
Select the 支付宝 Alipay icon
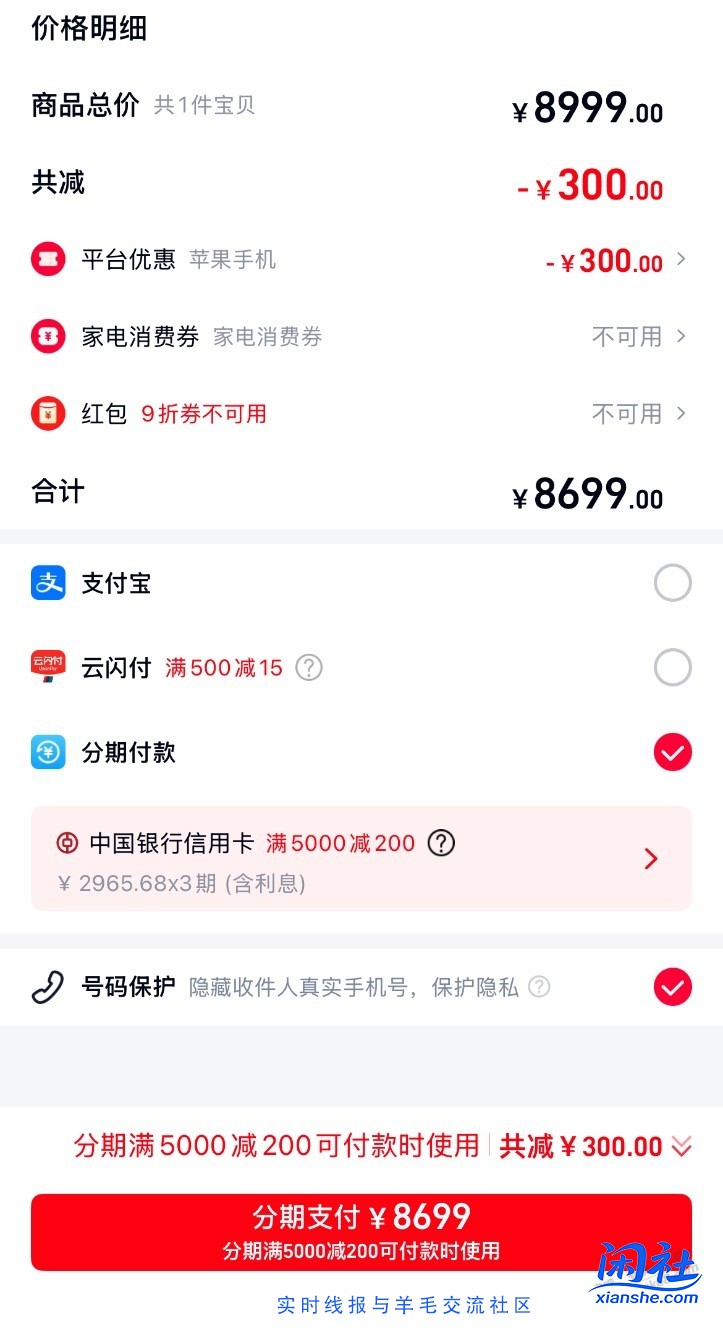tap(48, 583)
